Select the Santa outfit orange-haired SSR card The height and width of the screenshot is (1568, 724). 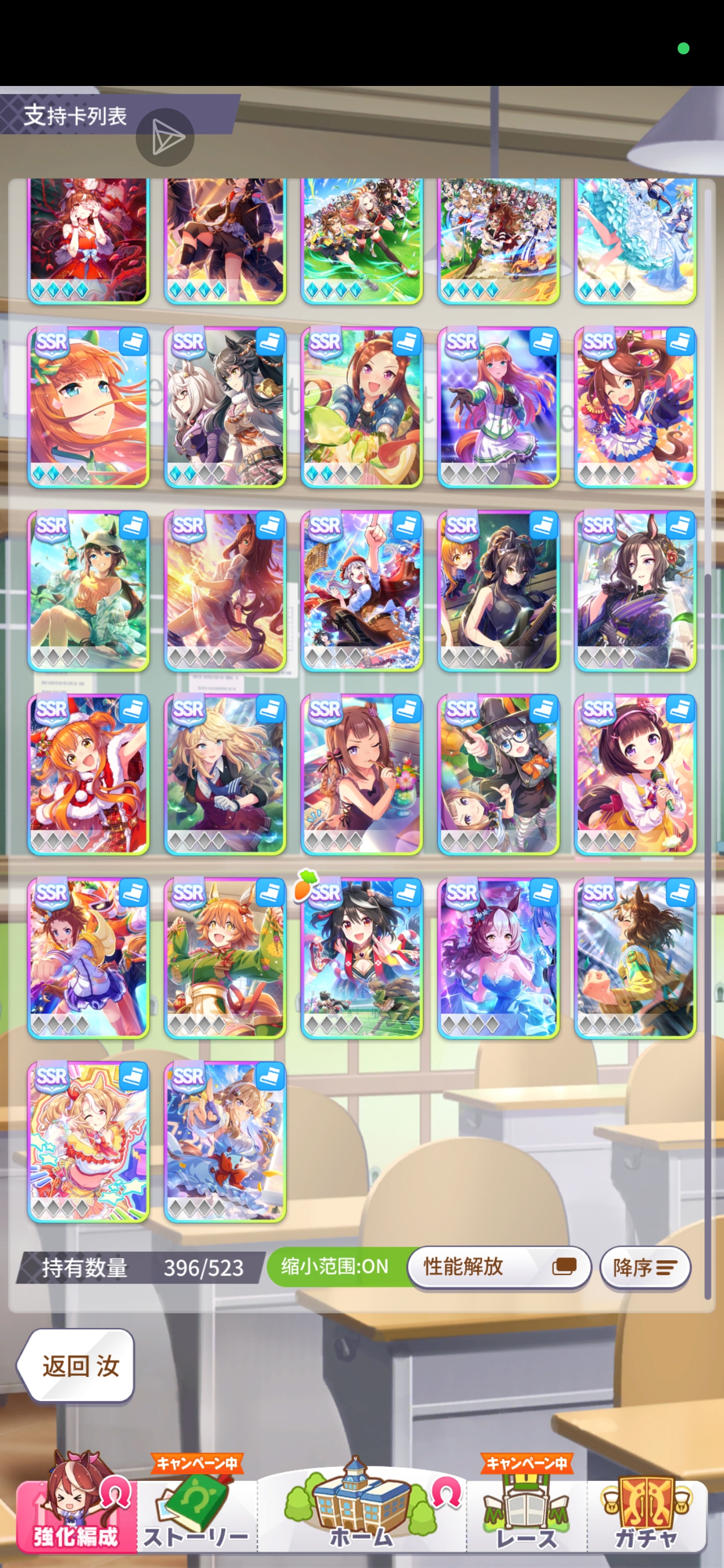coord(88,774)
